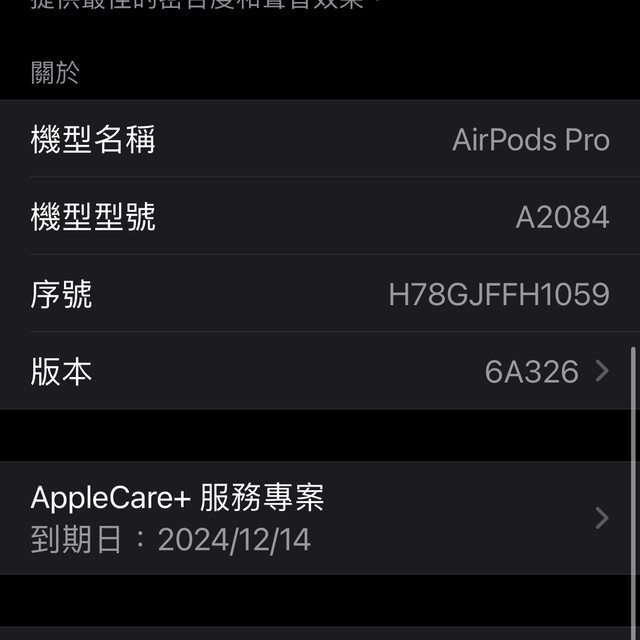Open the 版本 6A326 firmware details

click(320, 372)
